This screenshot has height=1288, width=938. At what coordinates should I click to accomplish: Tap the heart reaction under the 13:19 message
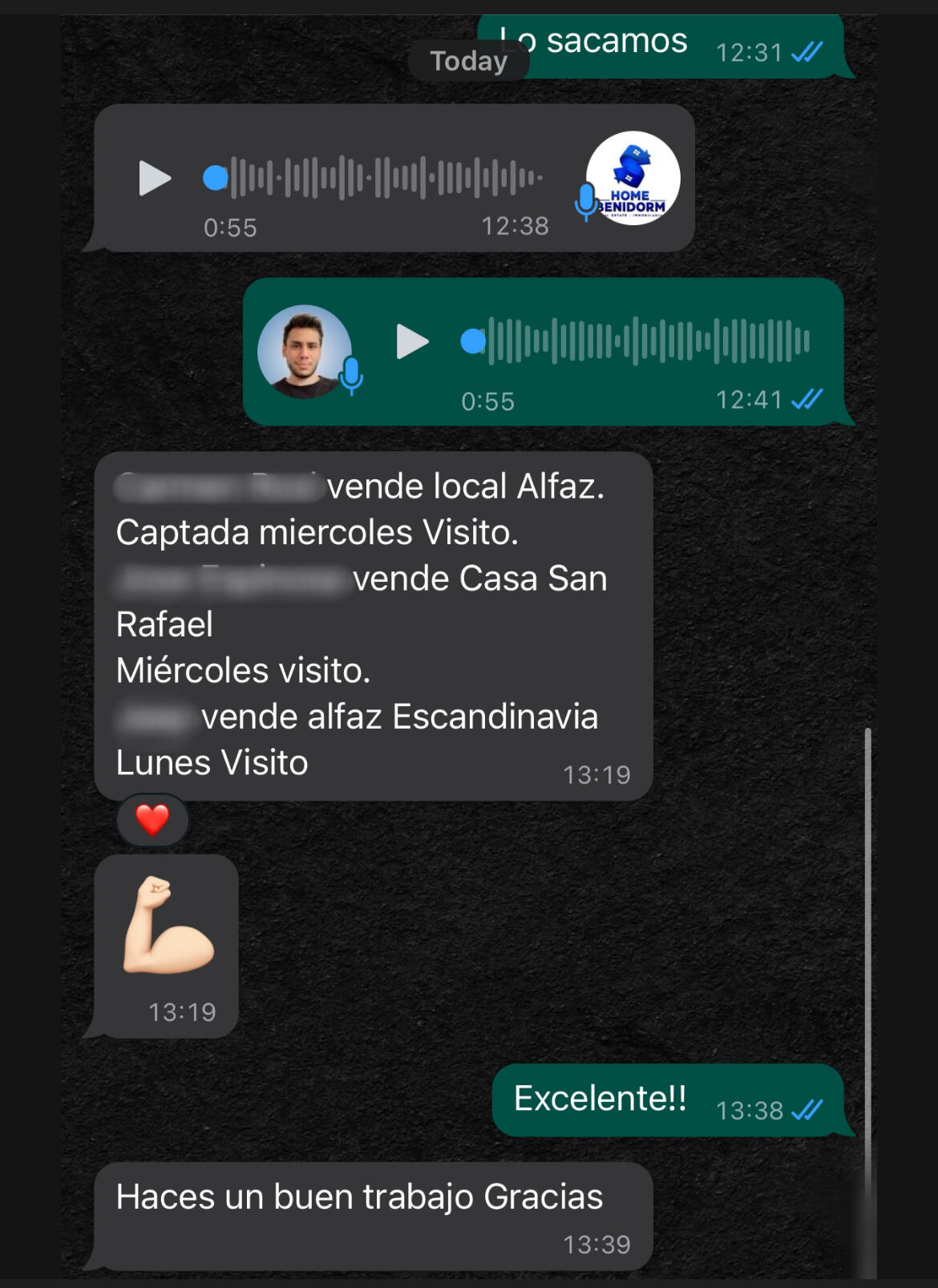pos(152,820)
